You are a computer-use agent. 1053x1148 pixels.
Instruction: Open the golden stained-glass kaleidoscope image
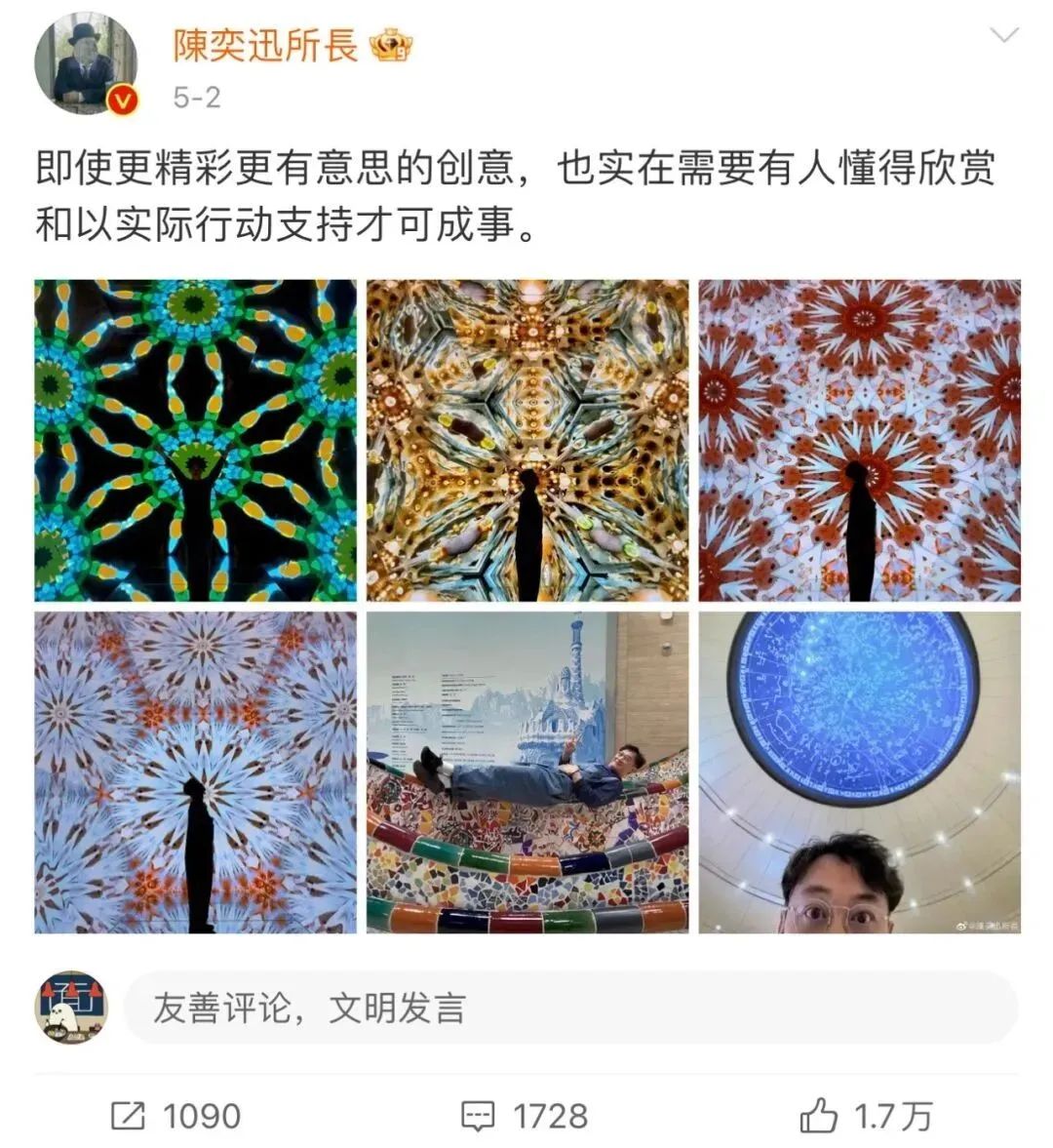(526, 439)
